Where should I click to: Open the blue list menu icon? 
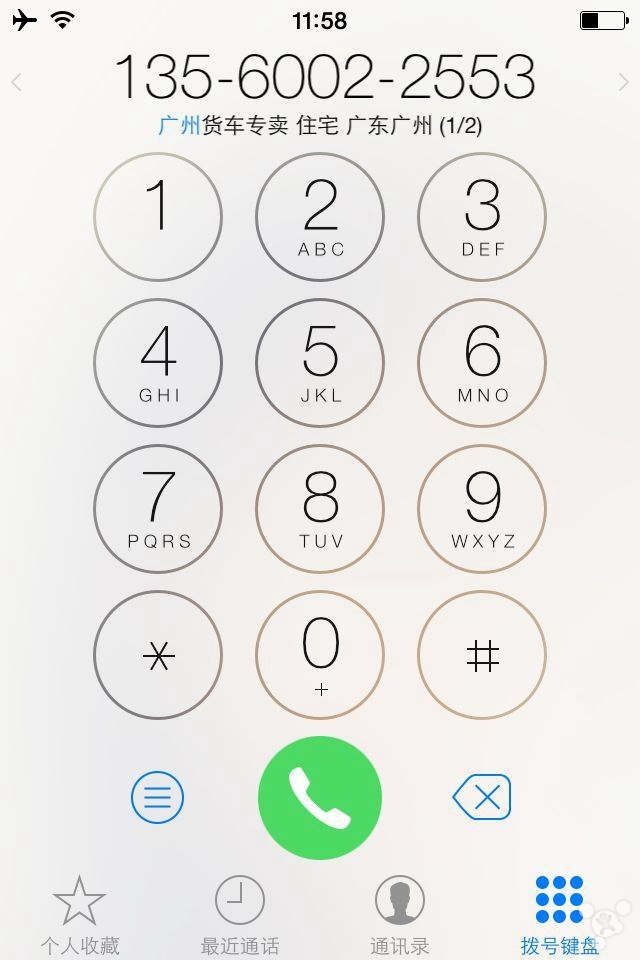pos(158,798)
